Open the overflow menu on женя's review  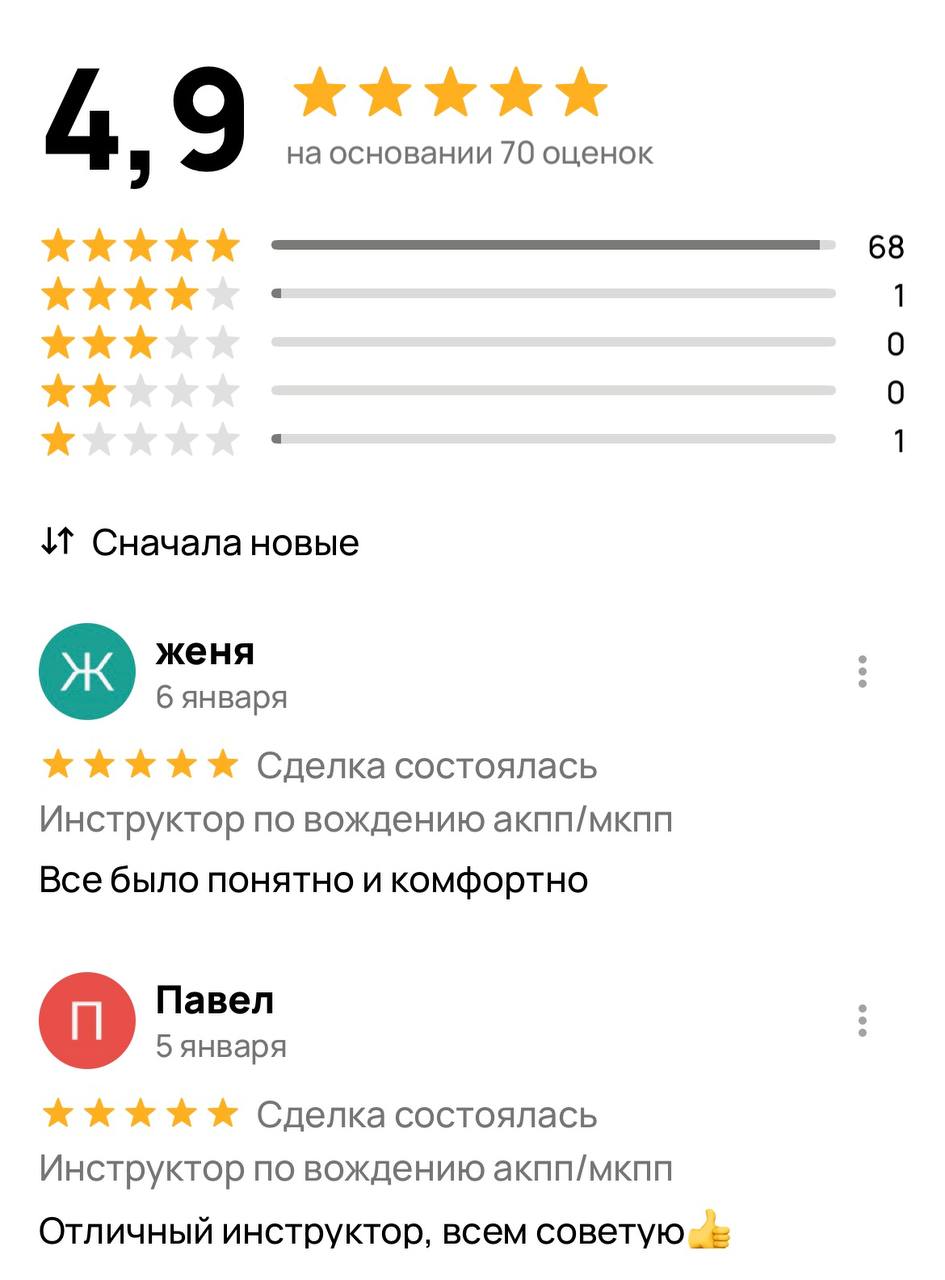(x=862, y=672)
